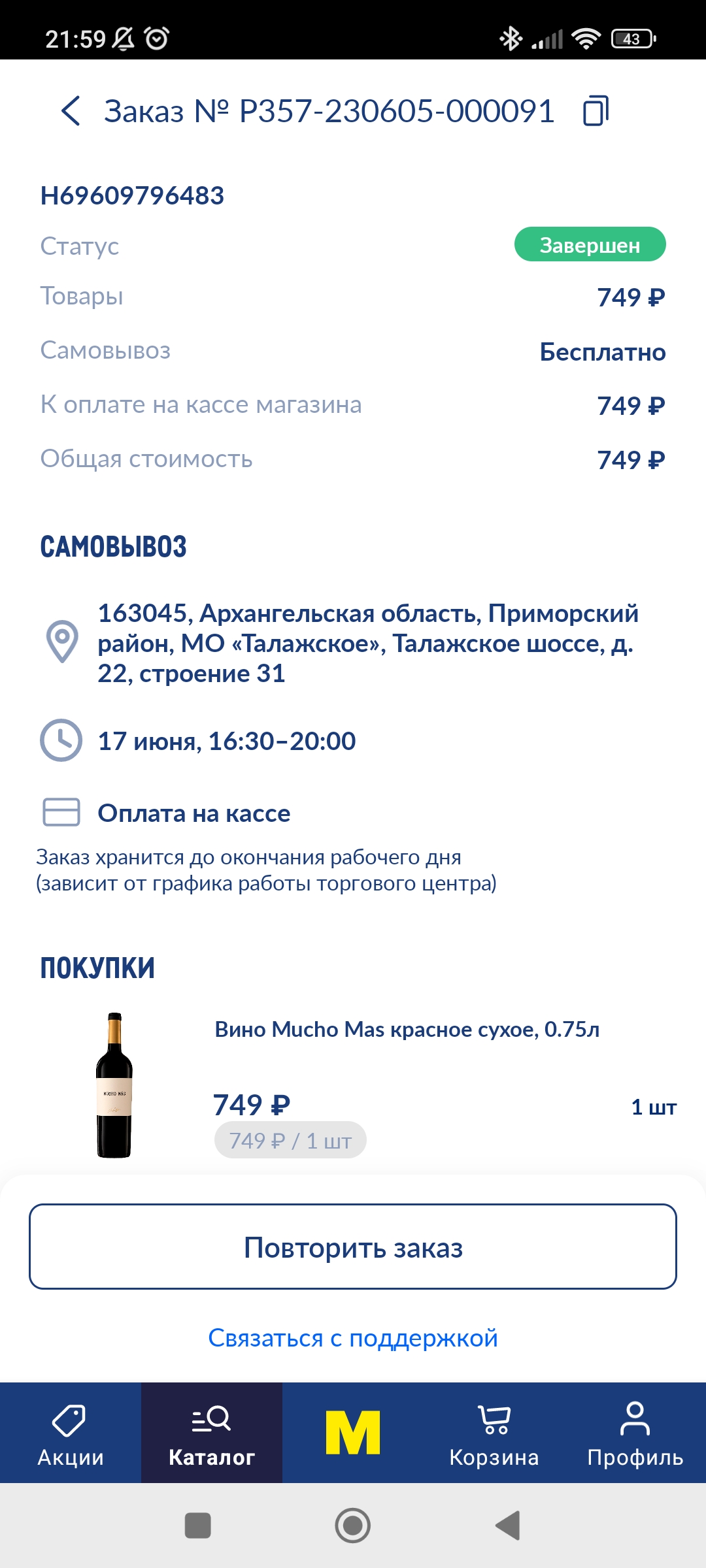Switch to the Профиль tab

pos(635,1433)
